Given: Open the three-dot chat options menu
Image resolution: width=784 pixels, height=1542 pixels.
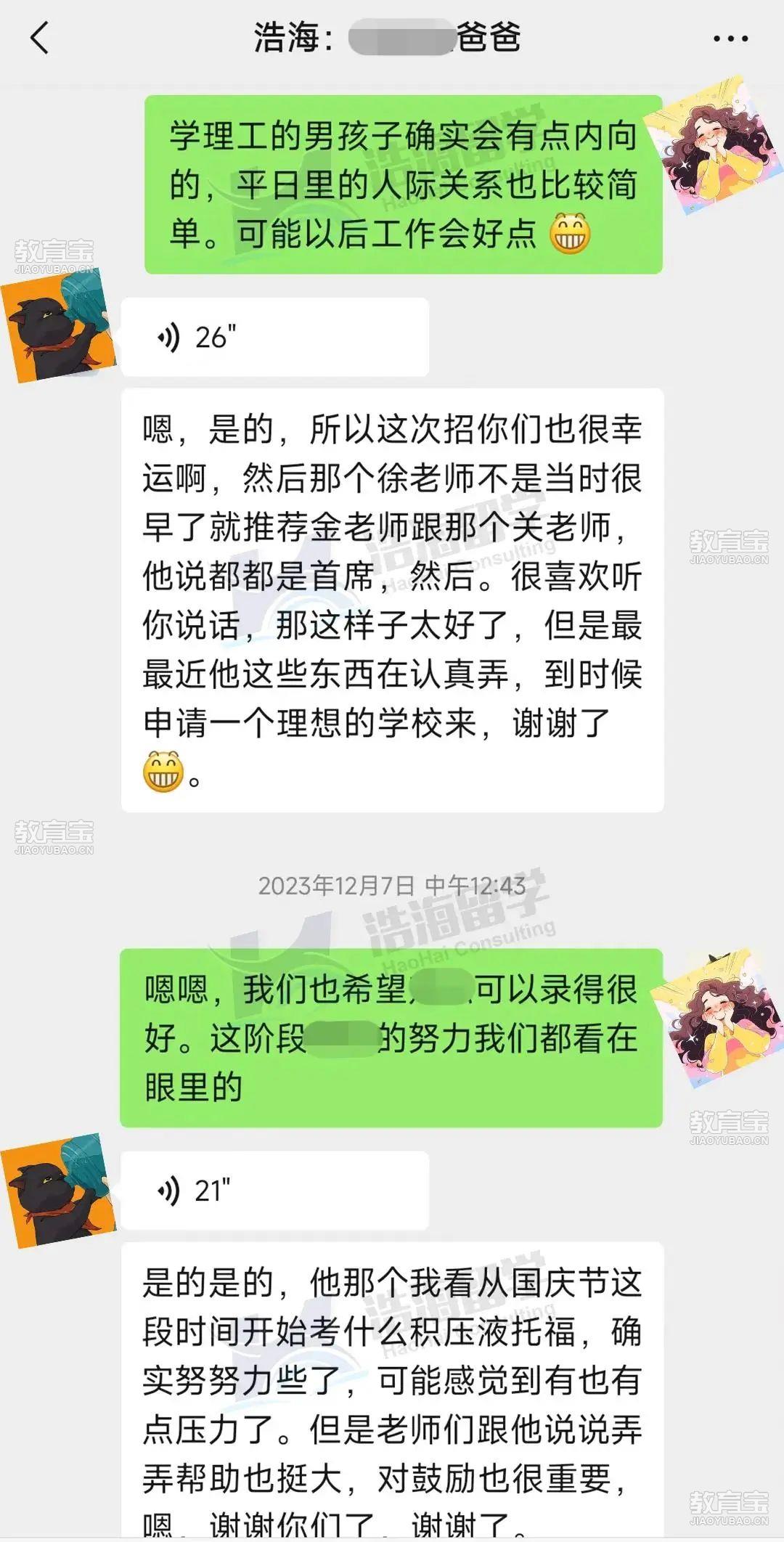Looking at the screenshot, I should (730, 38).
